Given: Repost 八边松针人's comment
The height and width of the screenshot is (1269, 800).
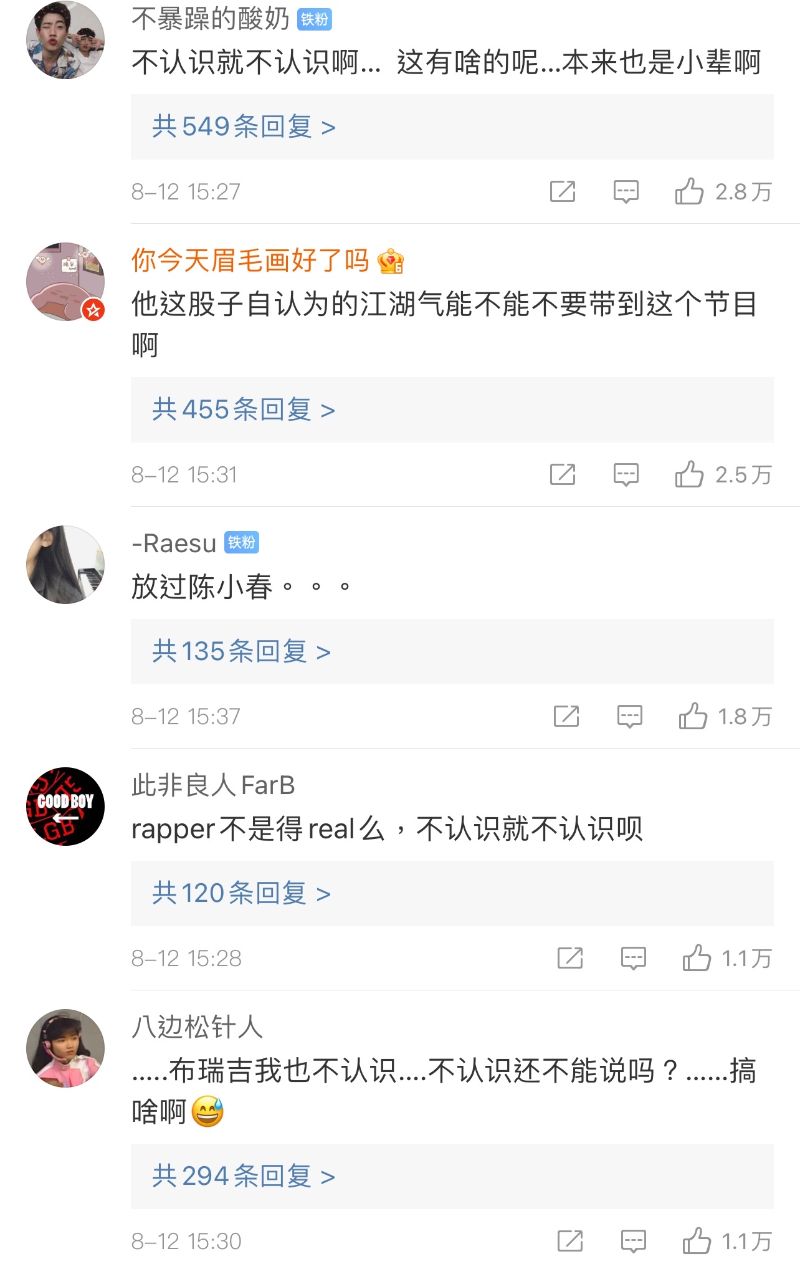Looking at the screenshot, I should click(x=570, y=1241).
